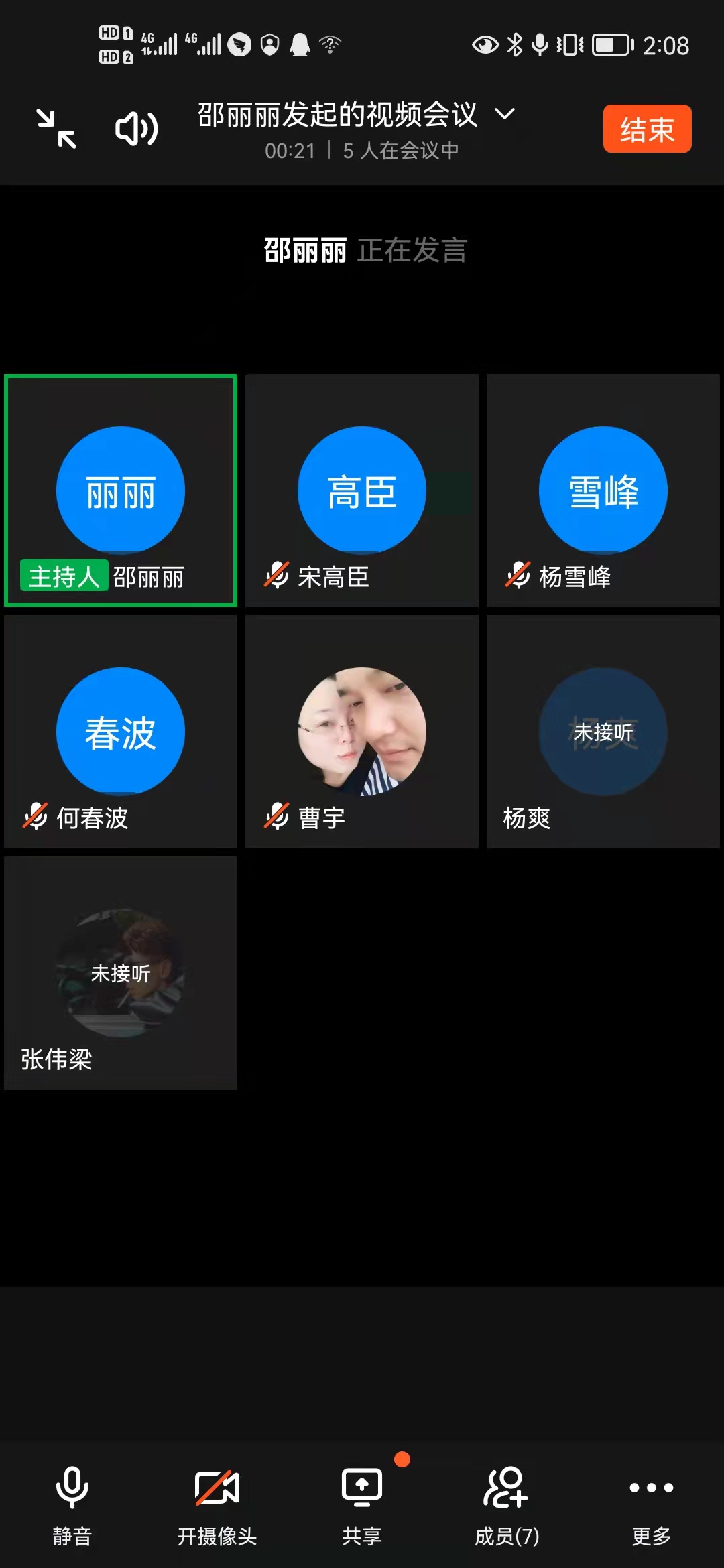The width and height of the screenshot is (724, 1568).
Task: View 曹宇's participant tile
Action: [362, 732]
